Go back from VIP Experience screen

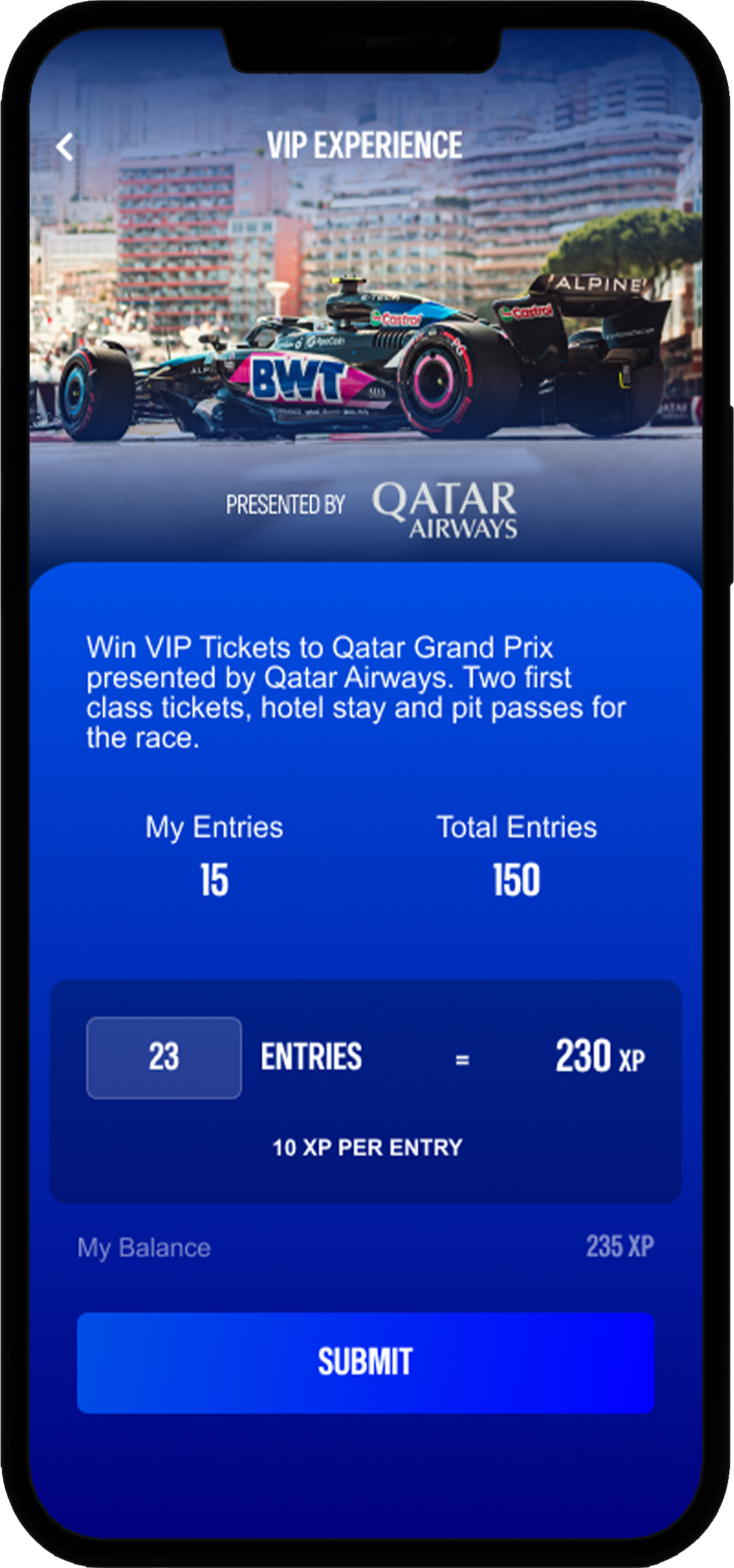[x=64, y=147]
